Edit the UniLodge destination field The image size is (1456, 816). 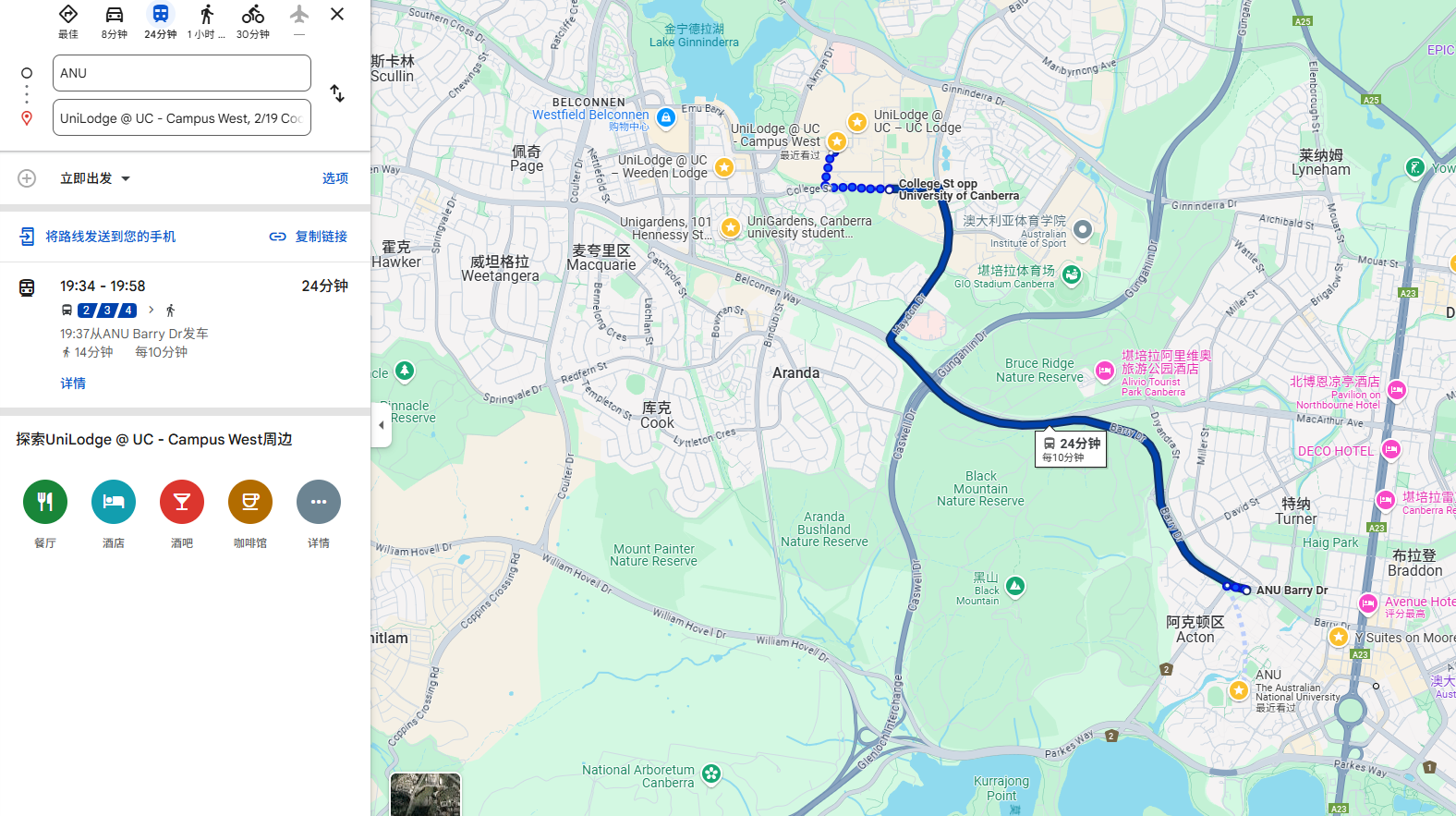tap(181, 118)
